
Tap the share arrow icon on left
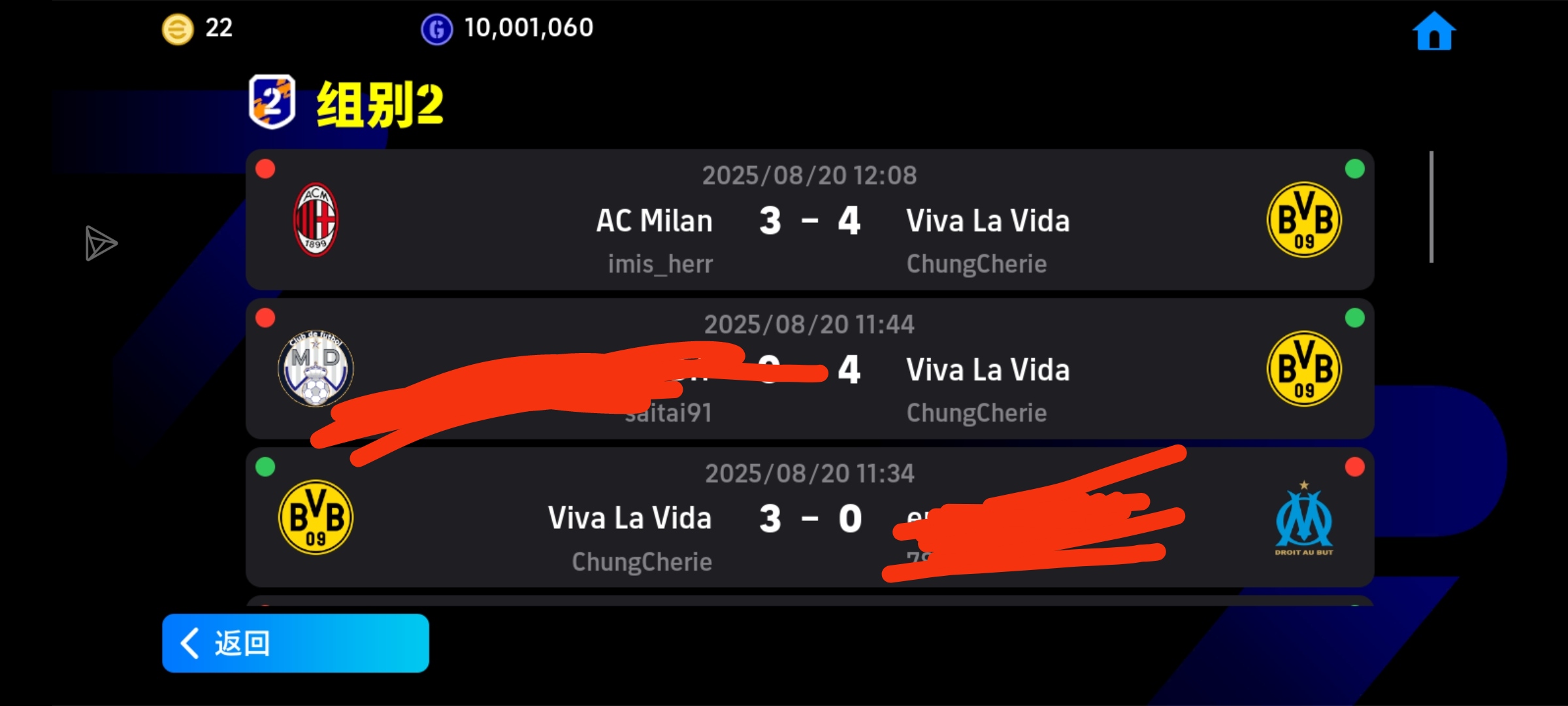click(101, 243)
